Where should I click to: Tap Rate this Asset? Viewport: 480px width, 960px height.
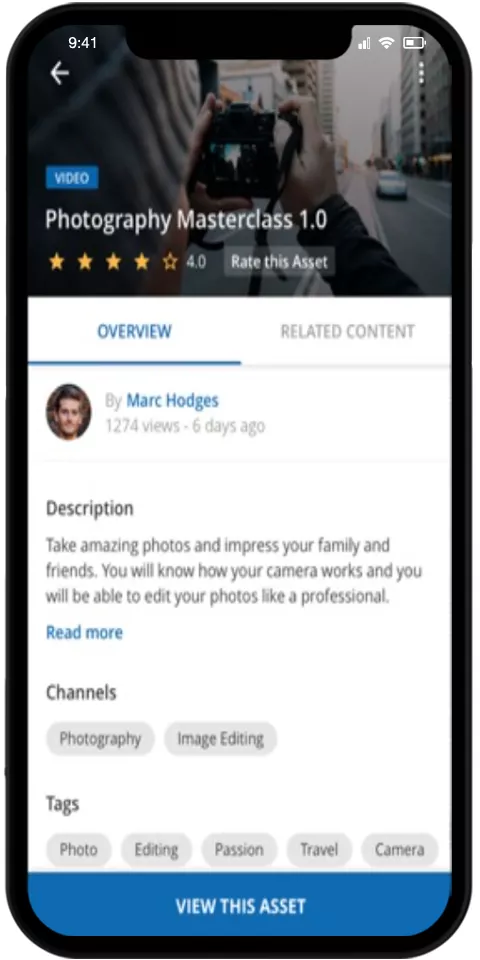point(279,262)
